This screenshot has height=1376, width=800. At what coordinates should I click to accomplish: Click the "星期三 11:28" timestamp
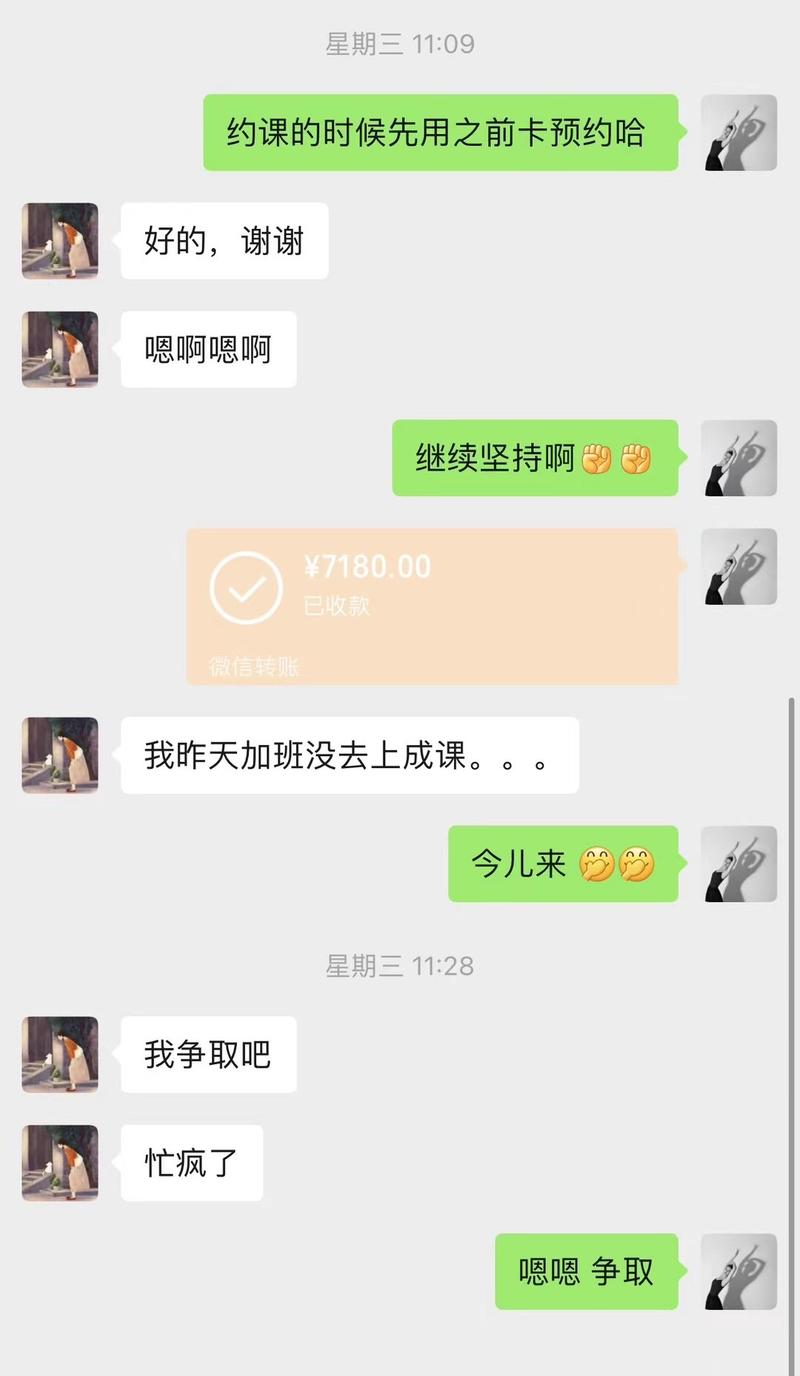click(400, 966)
